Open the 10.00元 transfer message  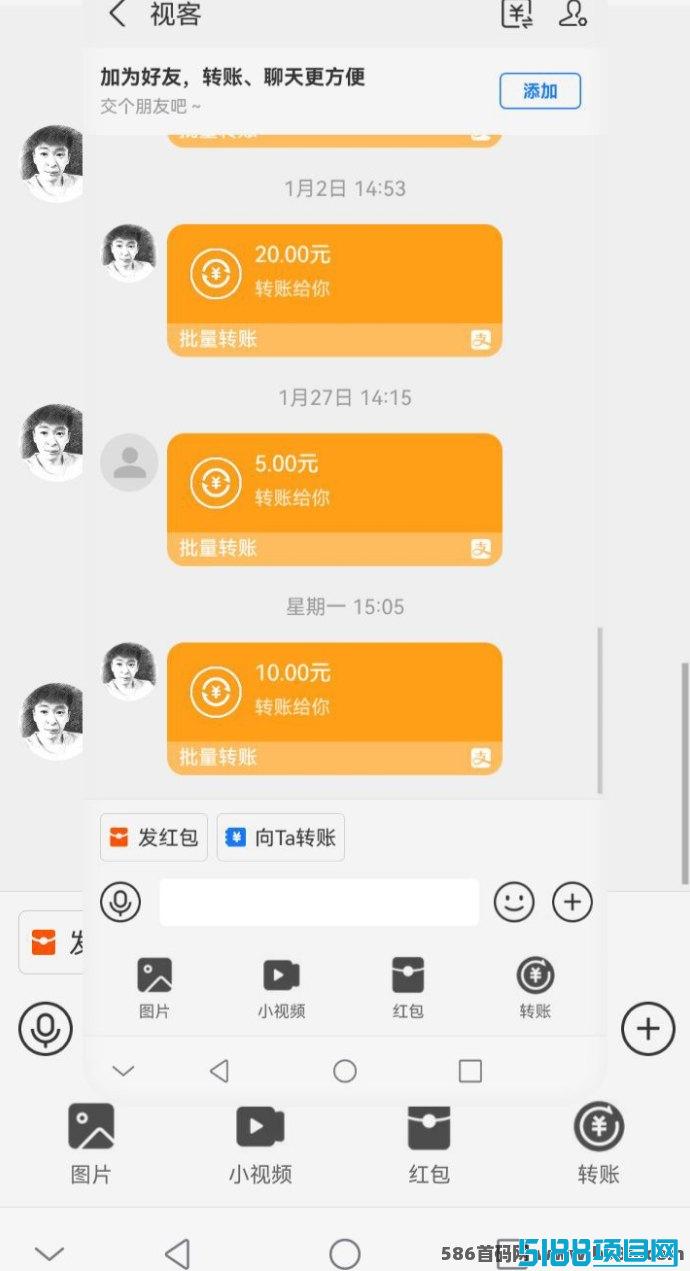(334, 708)
